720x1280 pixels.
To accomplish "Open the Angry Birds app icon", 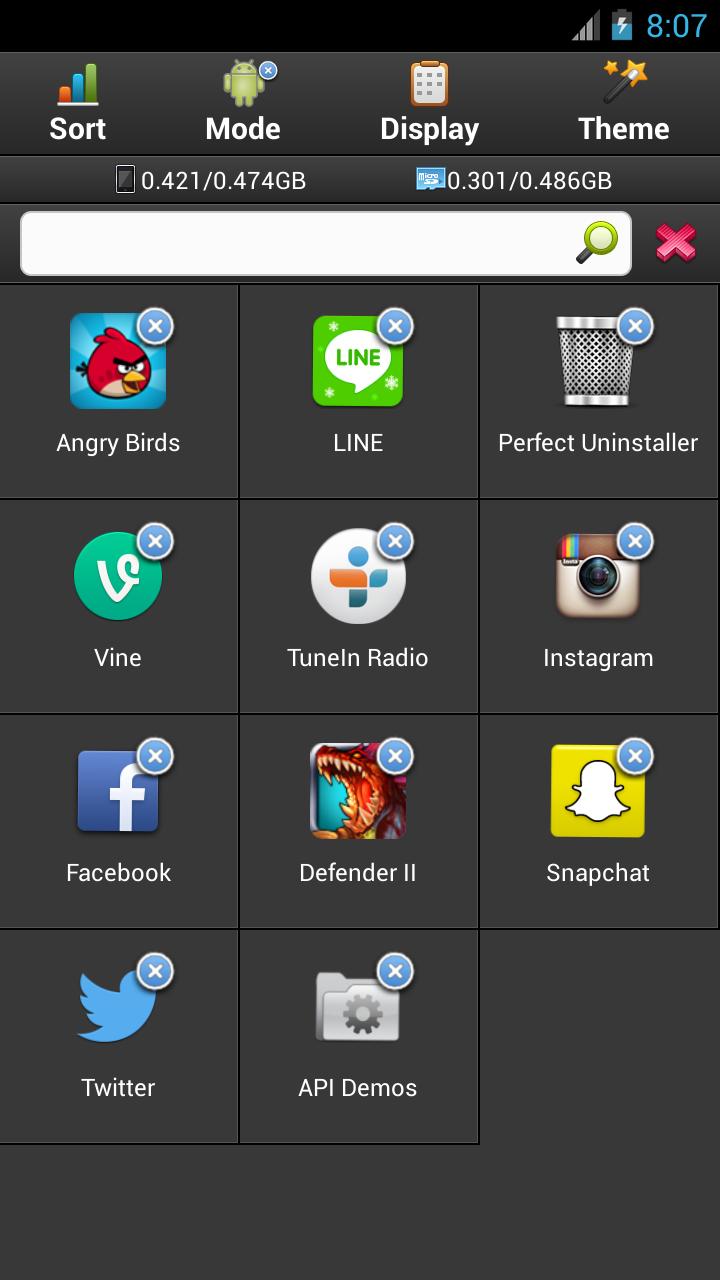I will (x=117, y=360).
